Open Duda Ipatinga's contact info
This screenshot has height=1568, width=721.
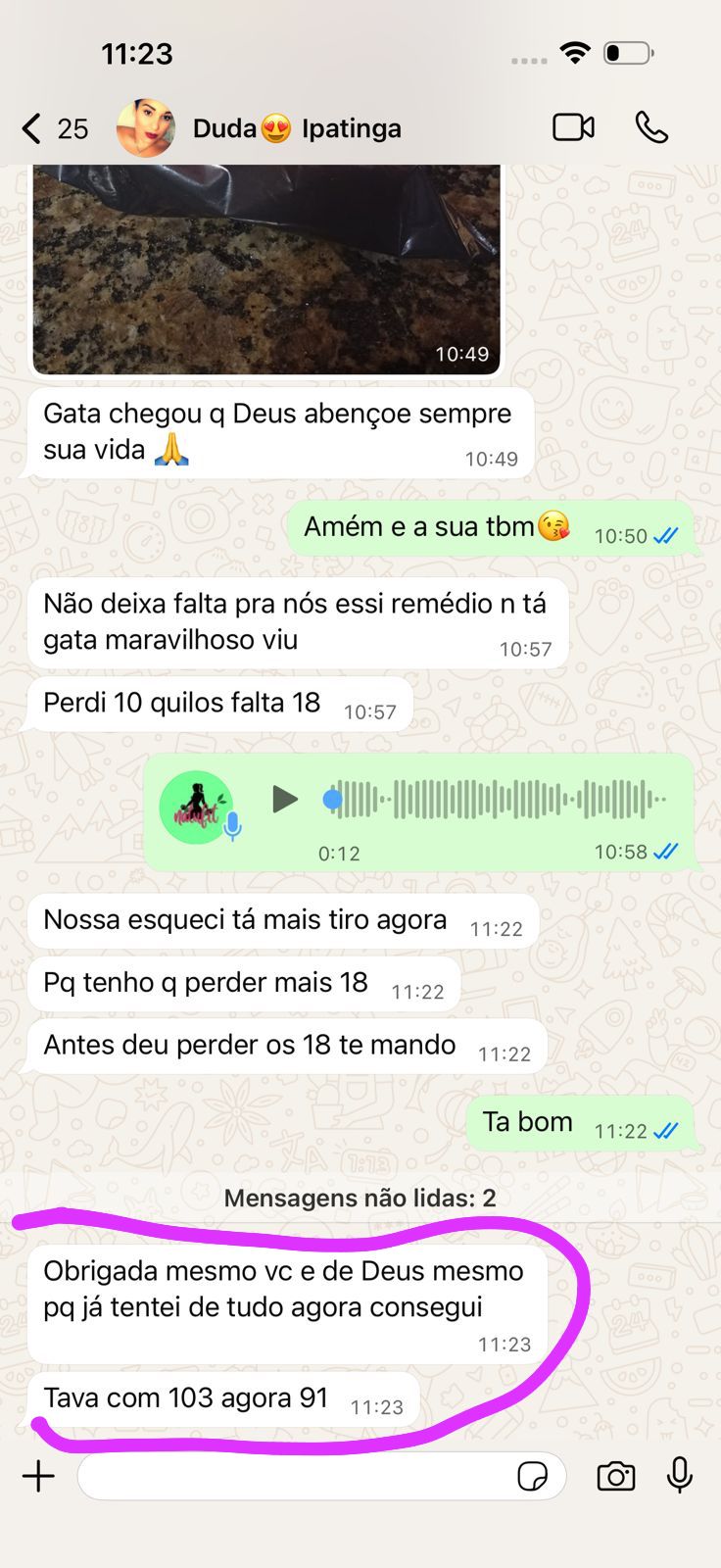[x=296, y=128]
